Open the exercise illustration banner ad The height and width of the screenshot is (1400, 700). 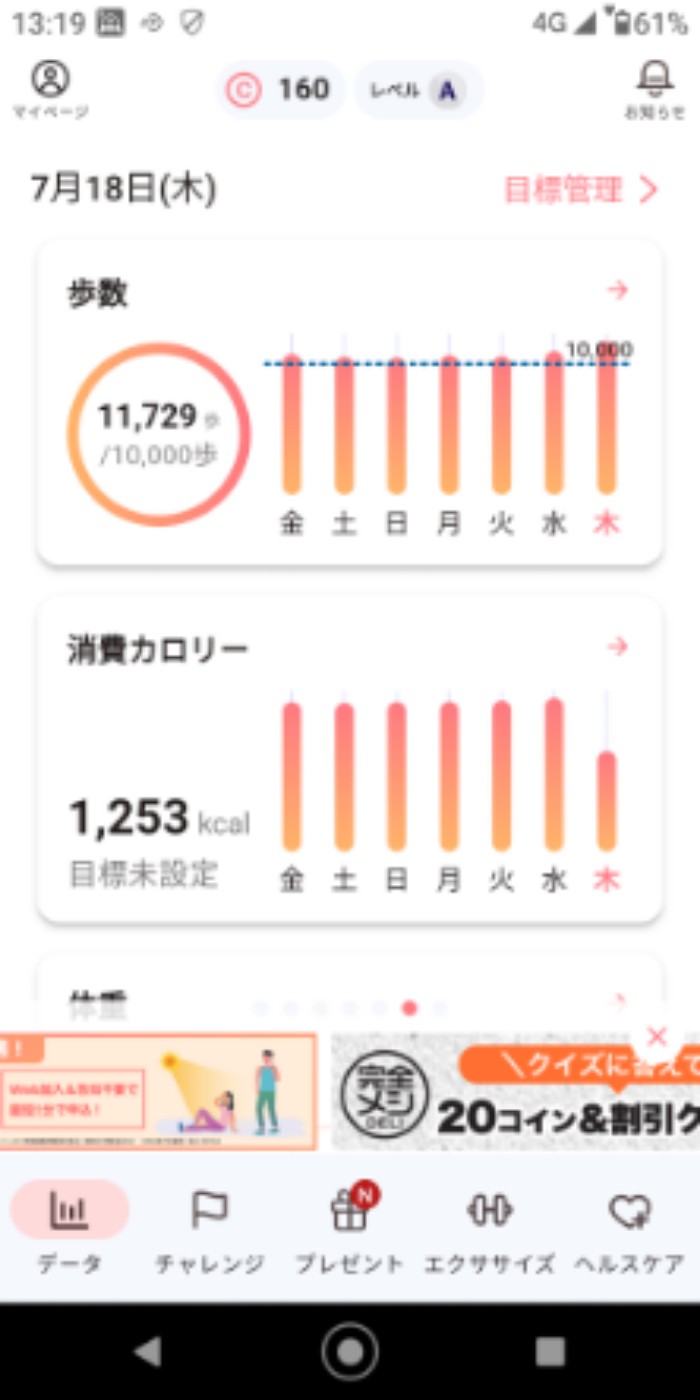tap(158, 1092)
